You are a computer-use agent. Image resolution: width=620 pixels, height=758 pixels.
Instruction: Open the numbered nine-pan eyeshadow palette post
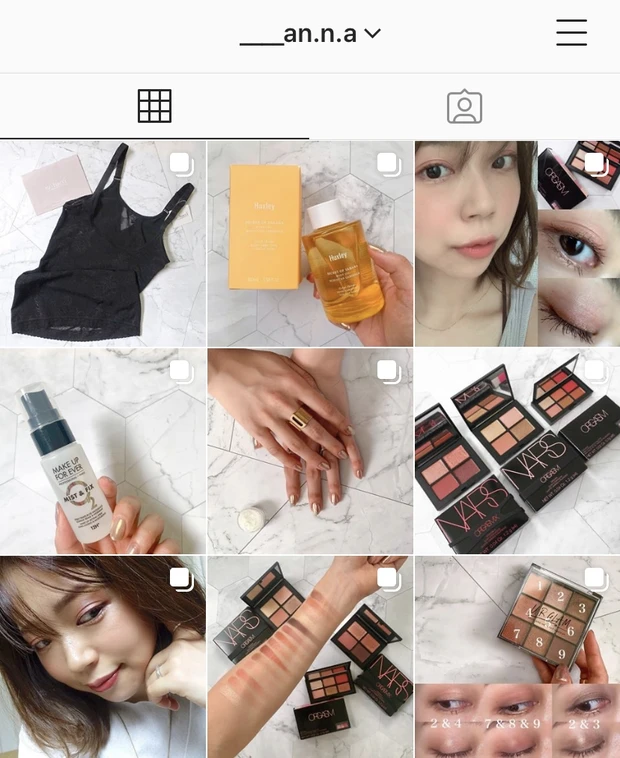[x=517, y=657]
